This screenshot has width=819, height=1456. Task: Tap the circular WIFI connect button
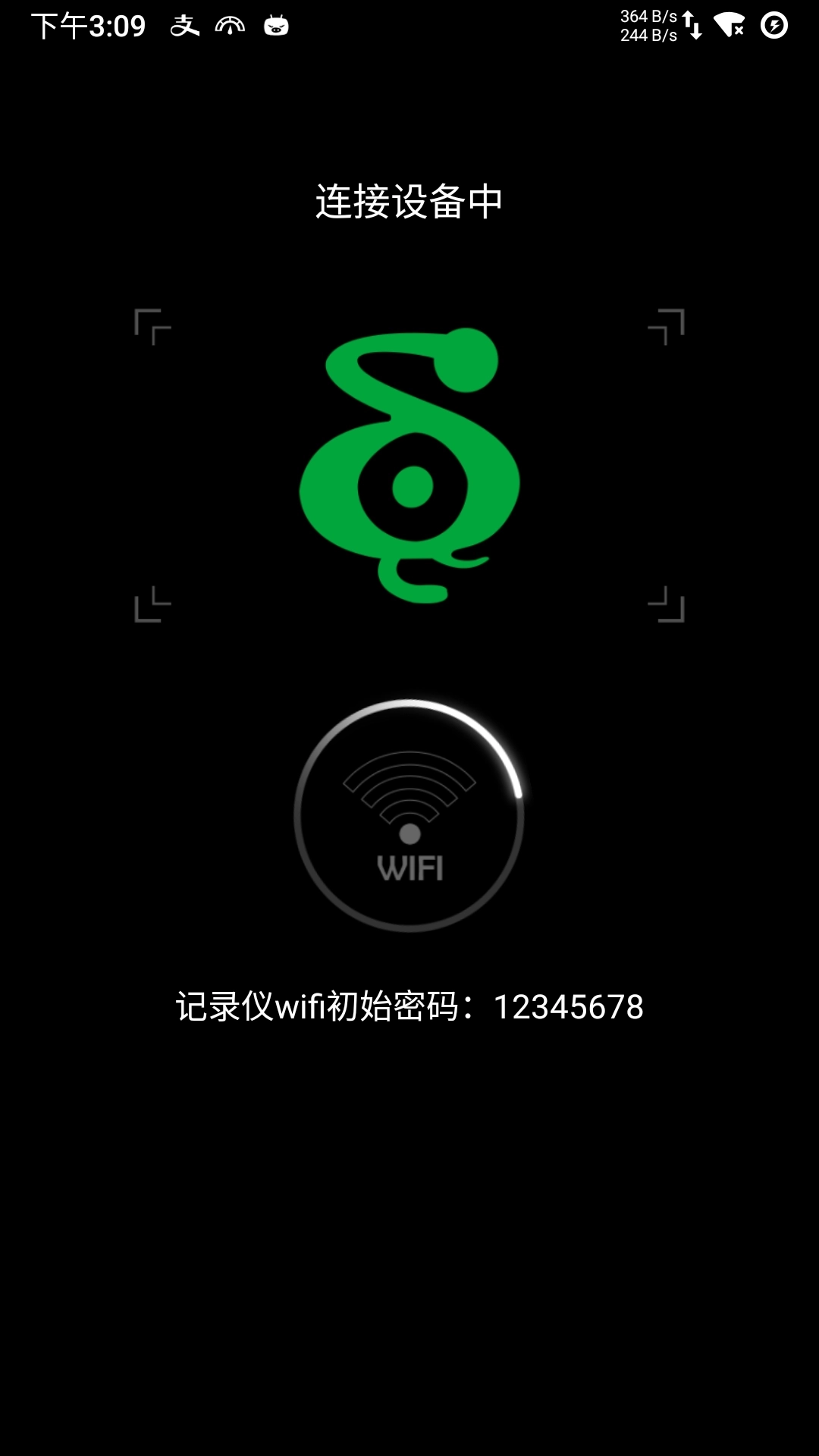[x=409, y=816]
